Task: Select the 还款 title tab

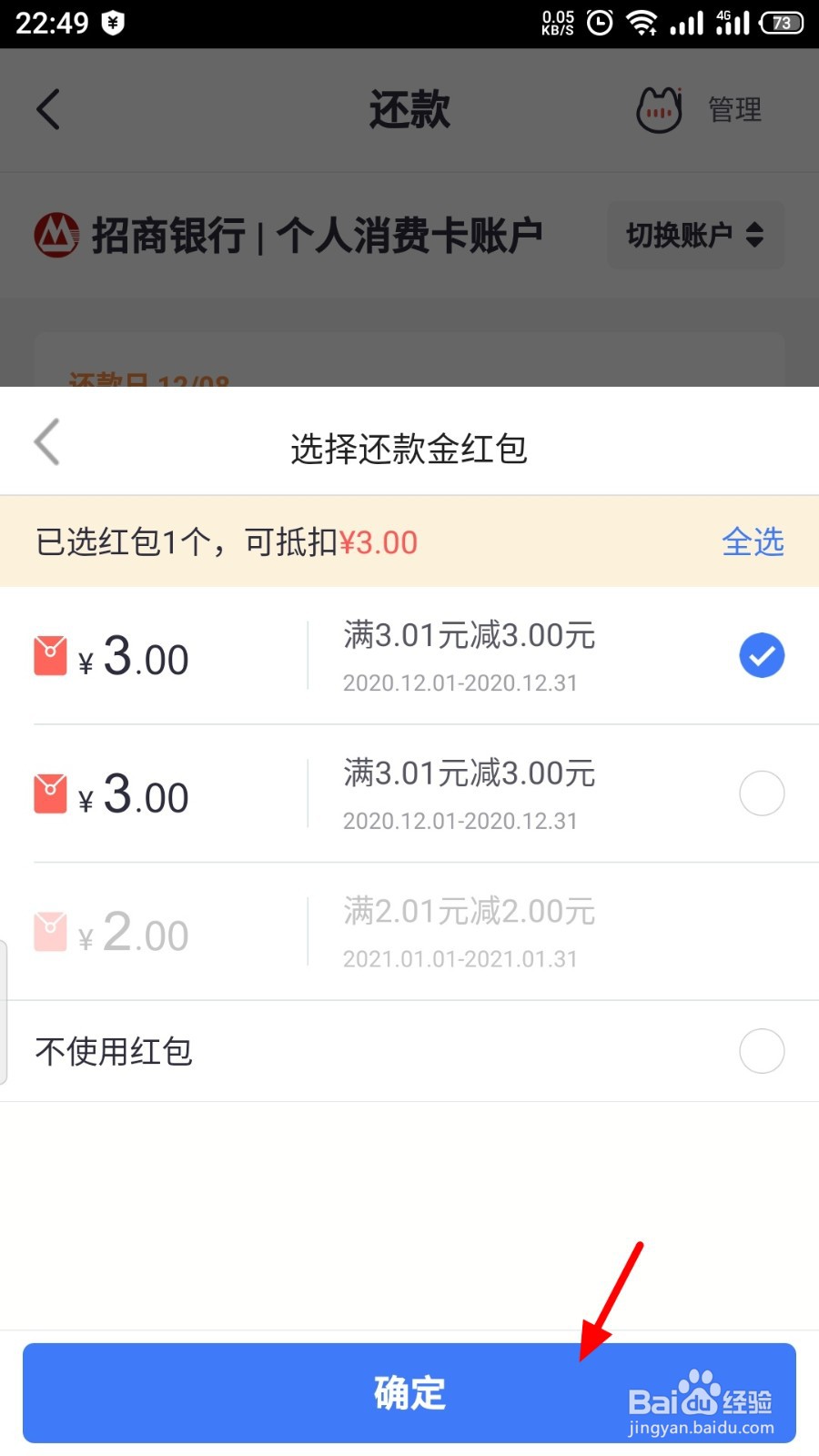Action: point(409,109)
